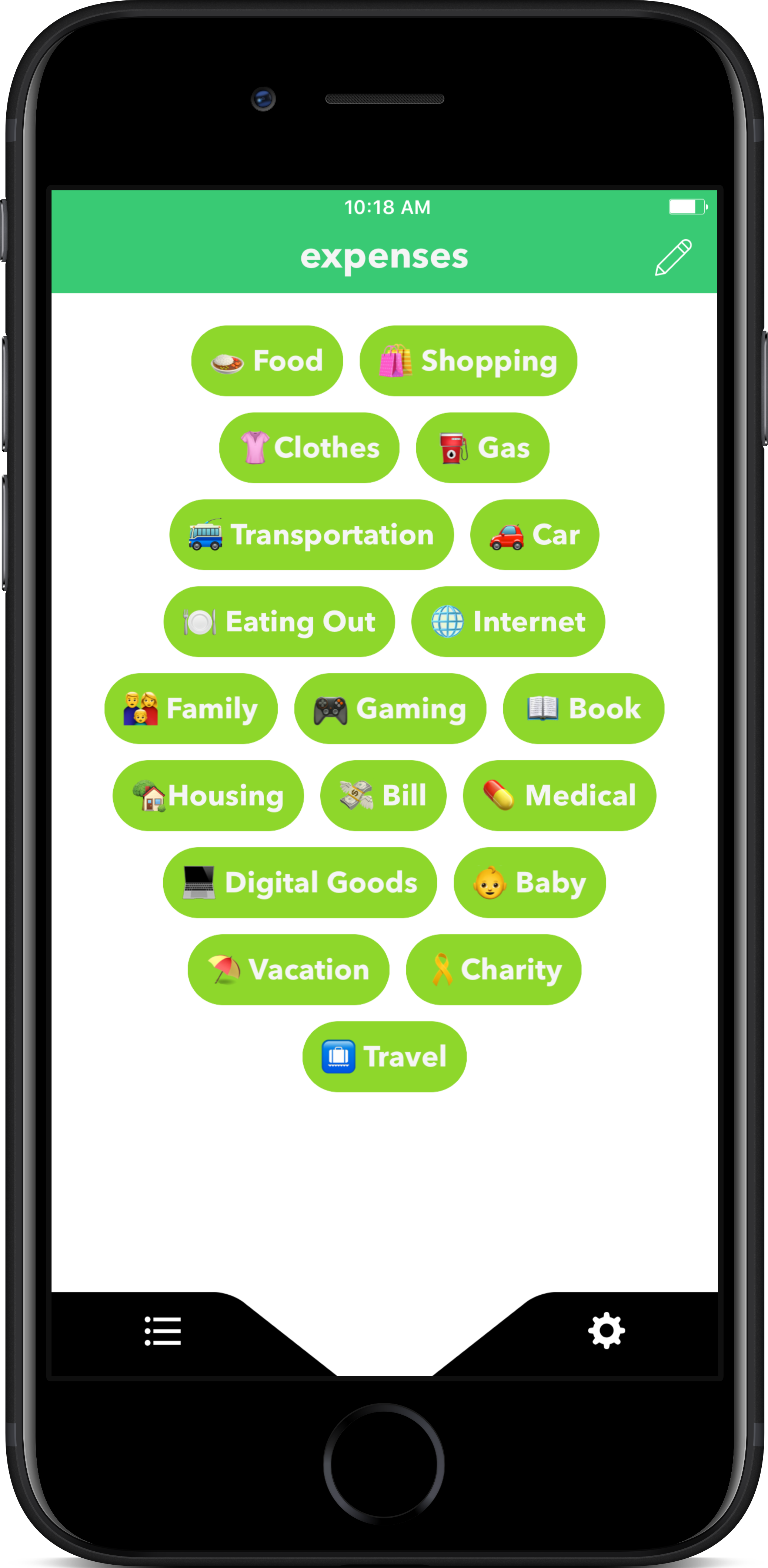Tap the Book category chip

[583, 708]
